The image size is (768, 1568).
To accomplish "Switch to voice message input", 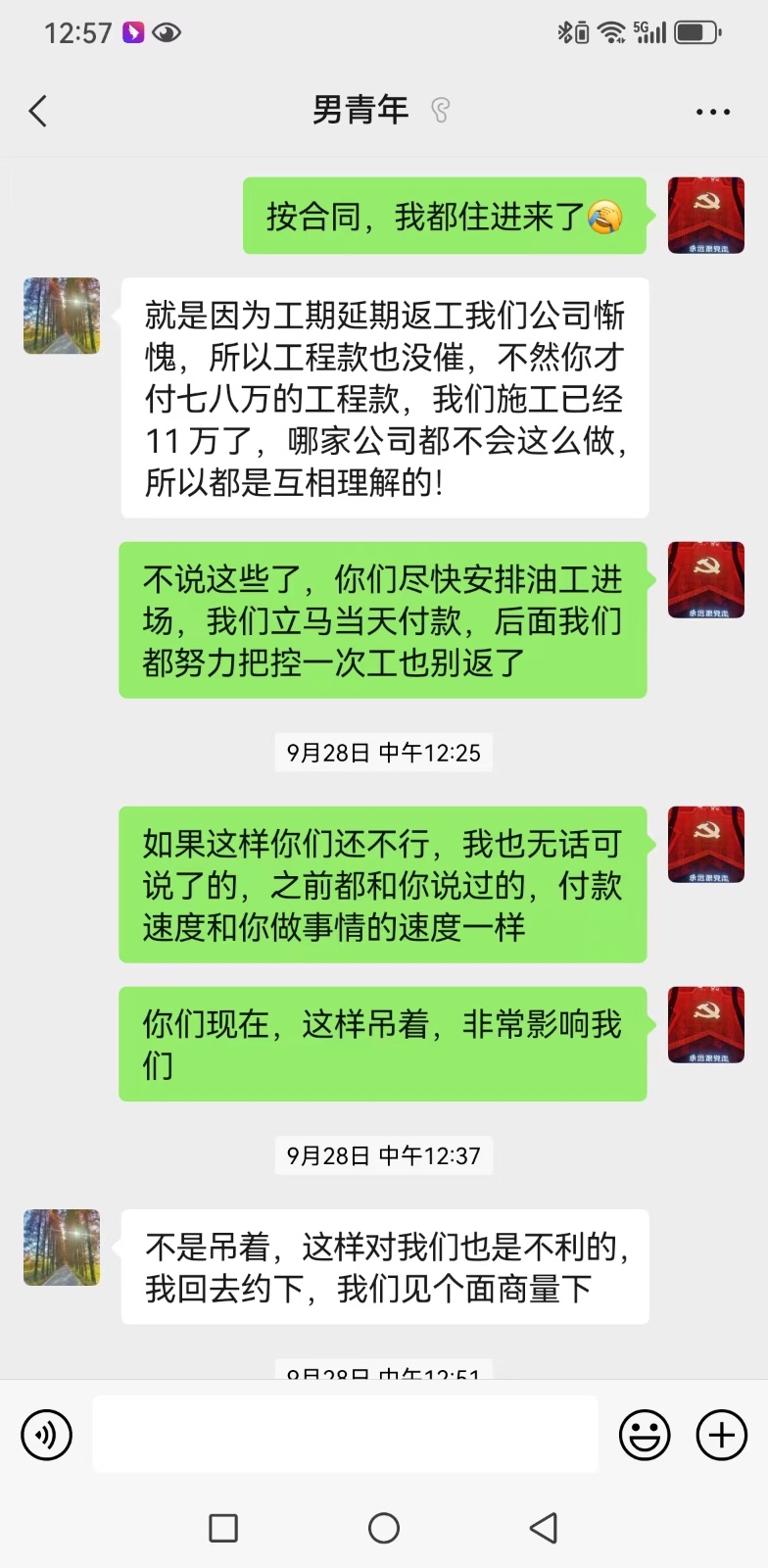I will coord(47,1435).
